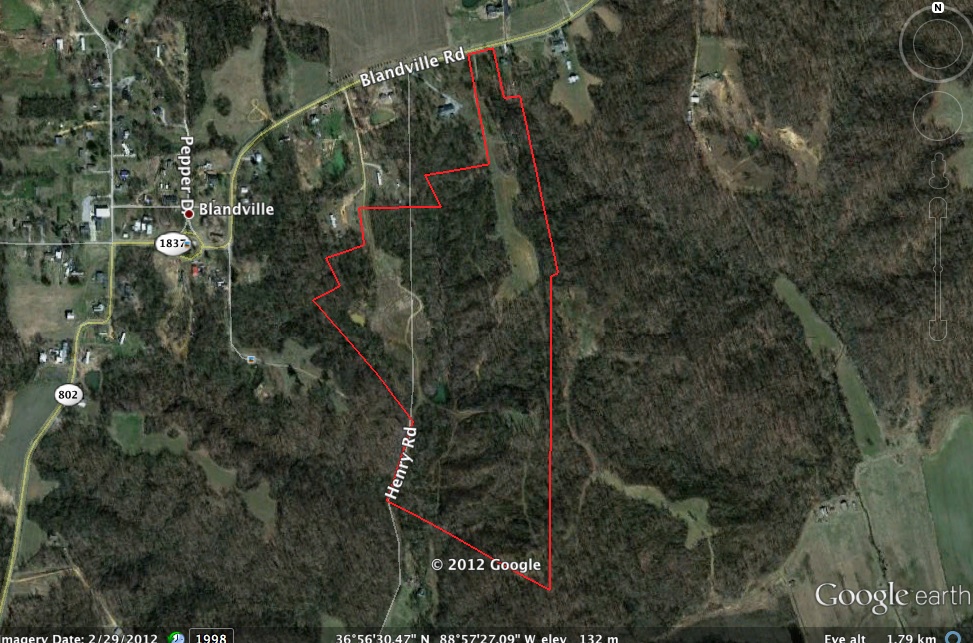The width and height of the screenshot is (973, 643).
Task: Select the Blandville placemark
Action: coord(188,212)
